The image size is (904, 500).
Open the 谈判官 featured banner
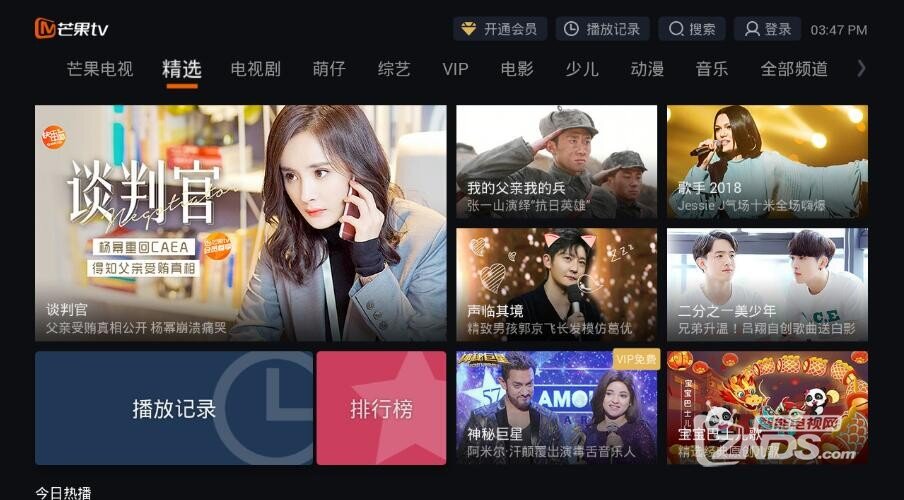(x=240, y=223)
